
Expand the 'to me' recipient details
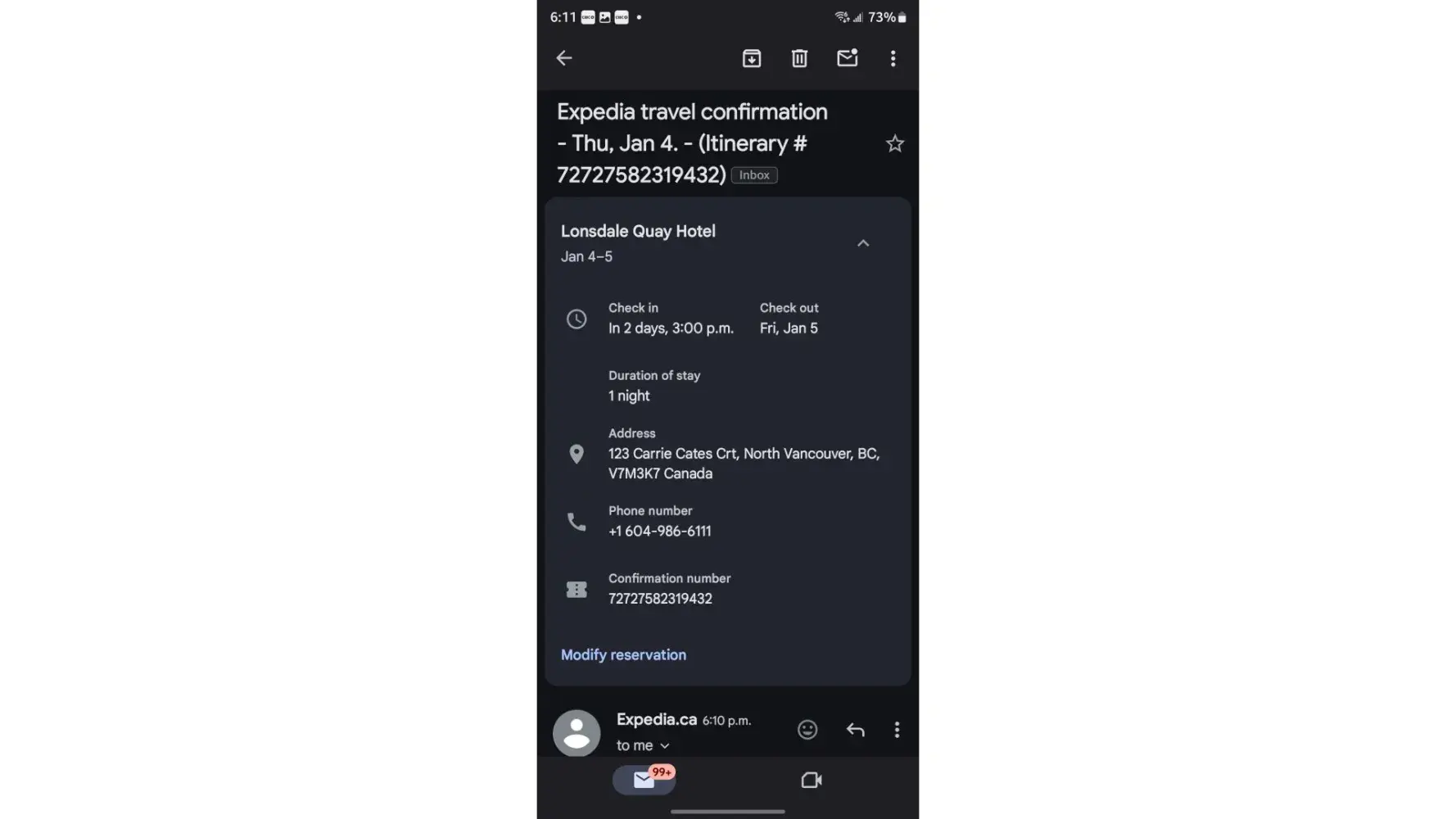click(643, 745)
